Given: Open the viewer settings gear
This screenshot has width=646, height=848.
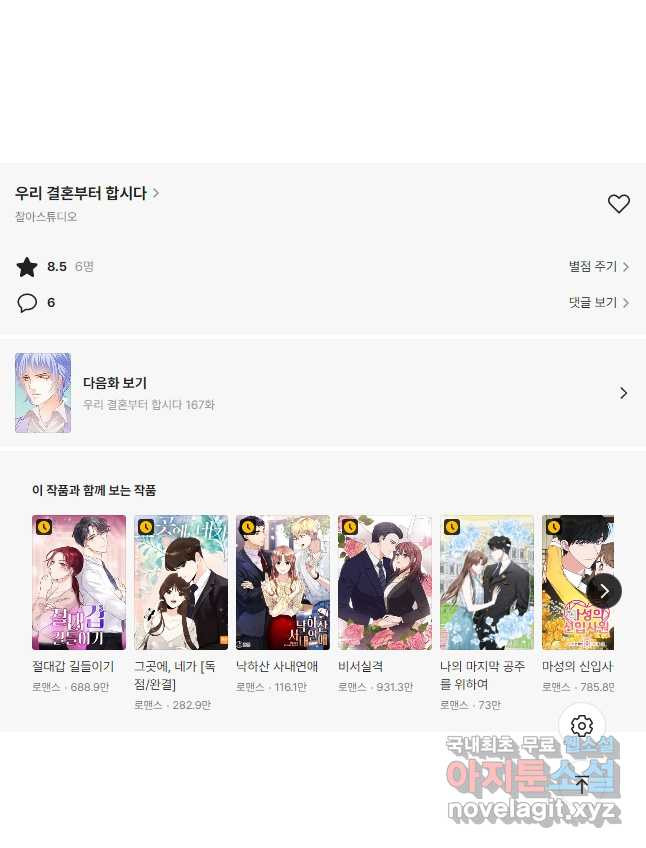Looking at the screenshot, I should [x=582, y=726].
